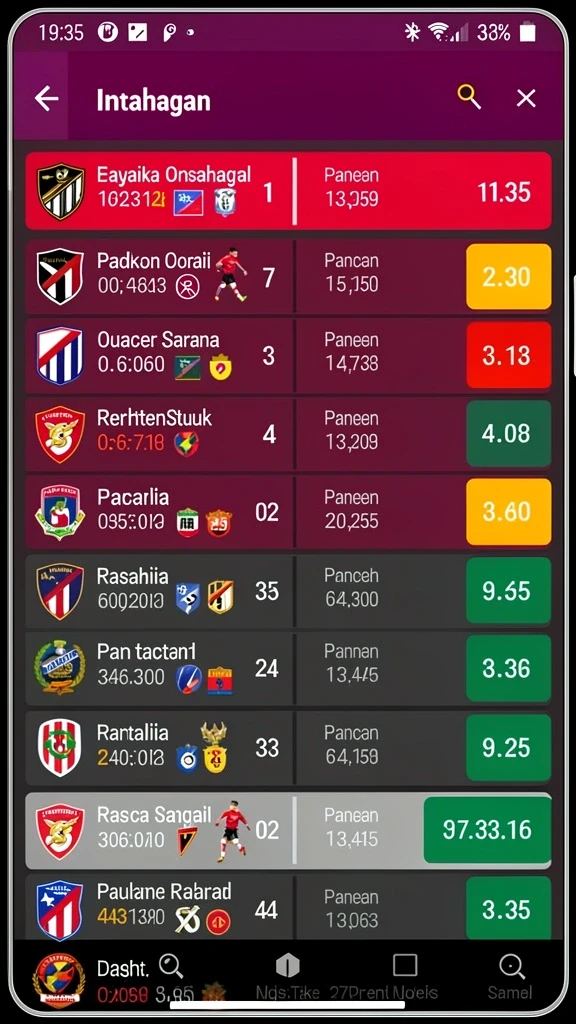Switch to the Nds:Tike tab

tap(287, 977)
